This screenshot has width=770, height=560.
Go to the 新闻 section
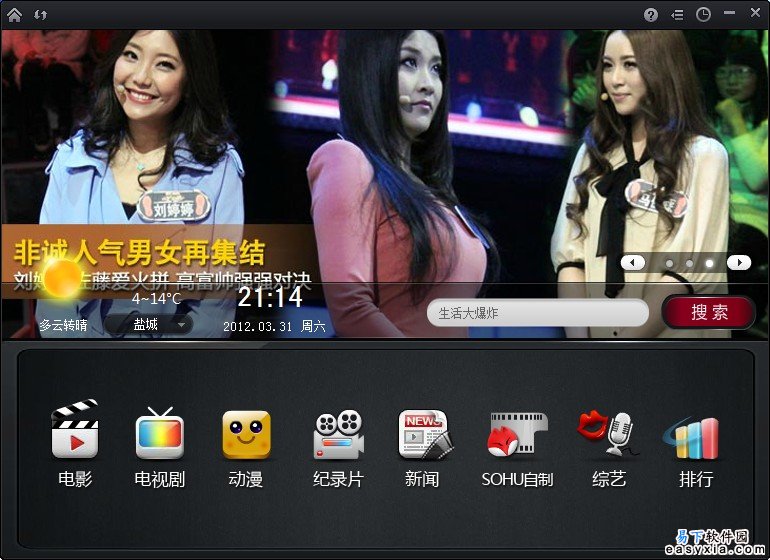pos(424,446)
